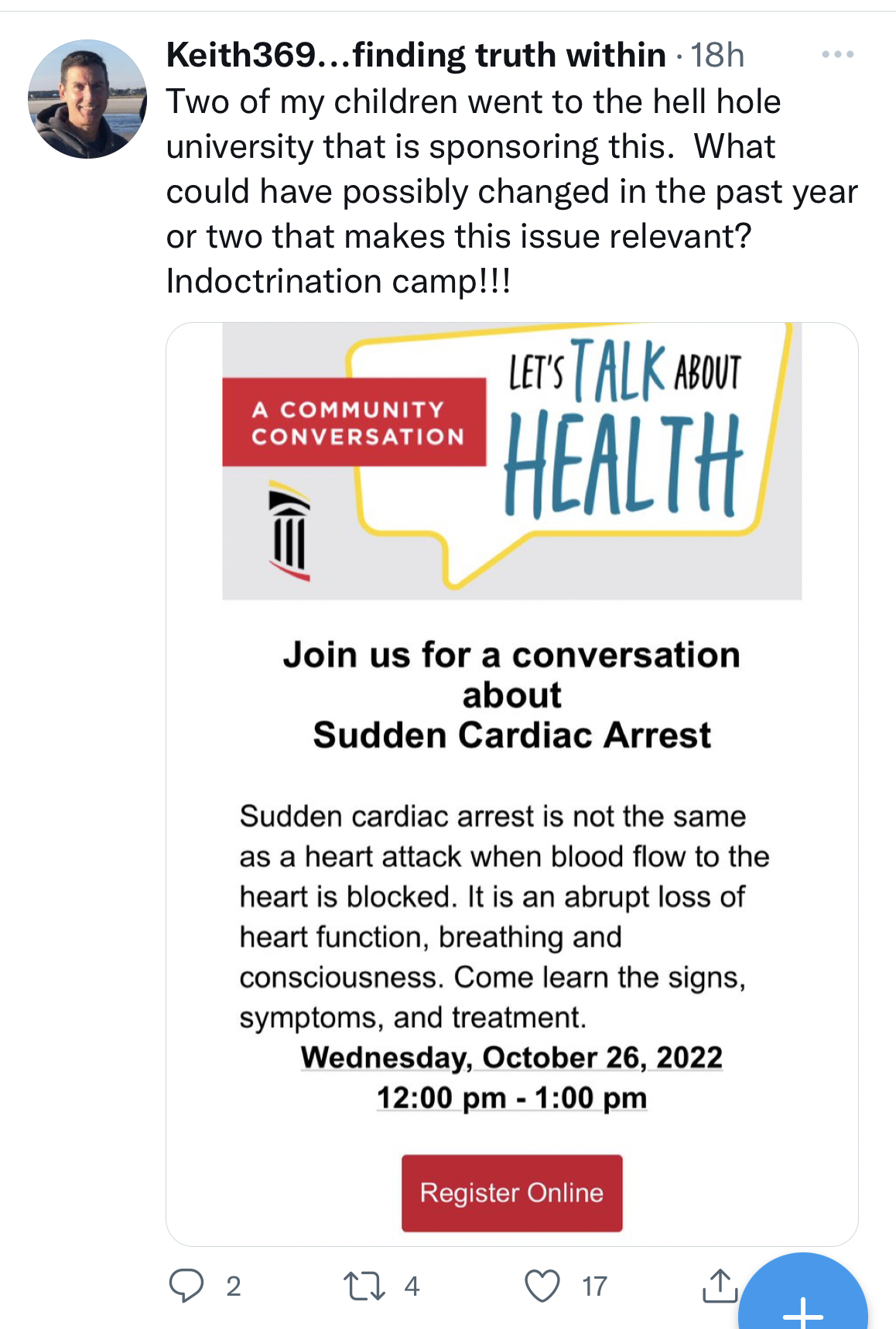Open the more options ellipsis menu
This screenshot has height=1329, width=896.
tap(838, 53)
